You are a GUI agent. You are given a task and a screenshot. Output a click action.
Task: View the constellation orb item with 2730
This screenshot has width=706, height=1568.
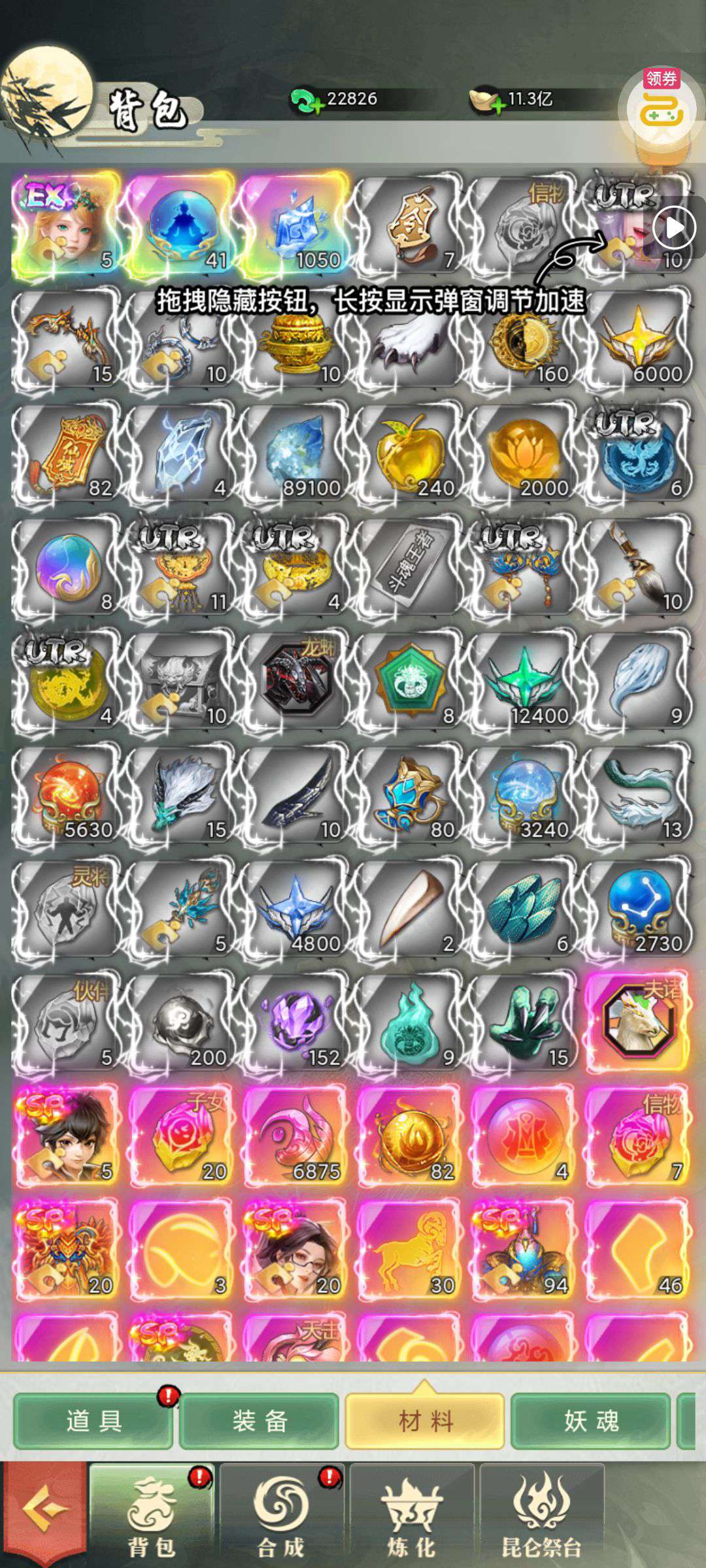pyautogui.click(x=637, y=909)
